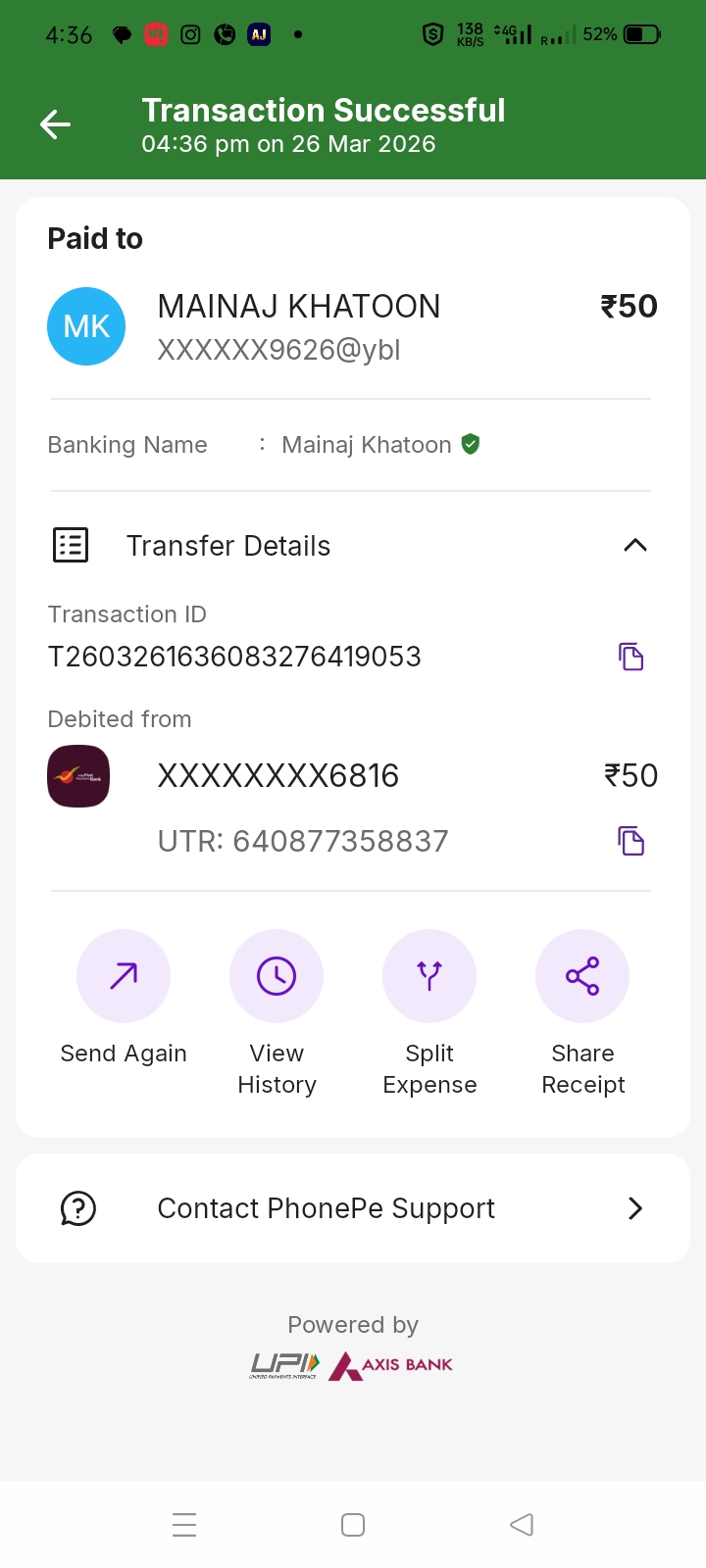Select Split Expense
Screen dimensions: 706x1568
pyautogui.click(x=429, y=977)
